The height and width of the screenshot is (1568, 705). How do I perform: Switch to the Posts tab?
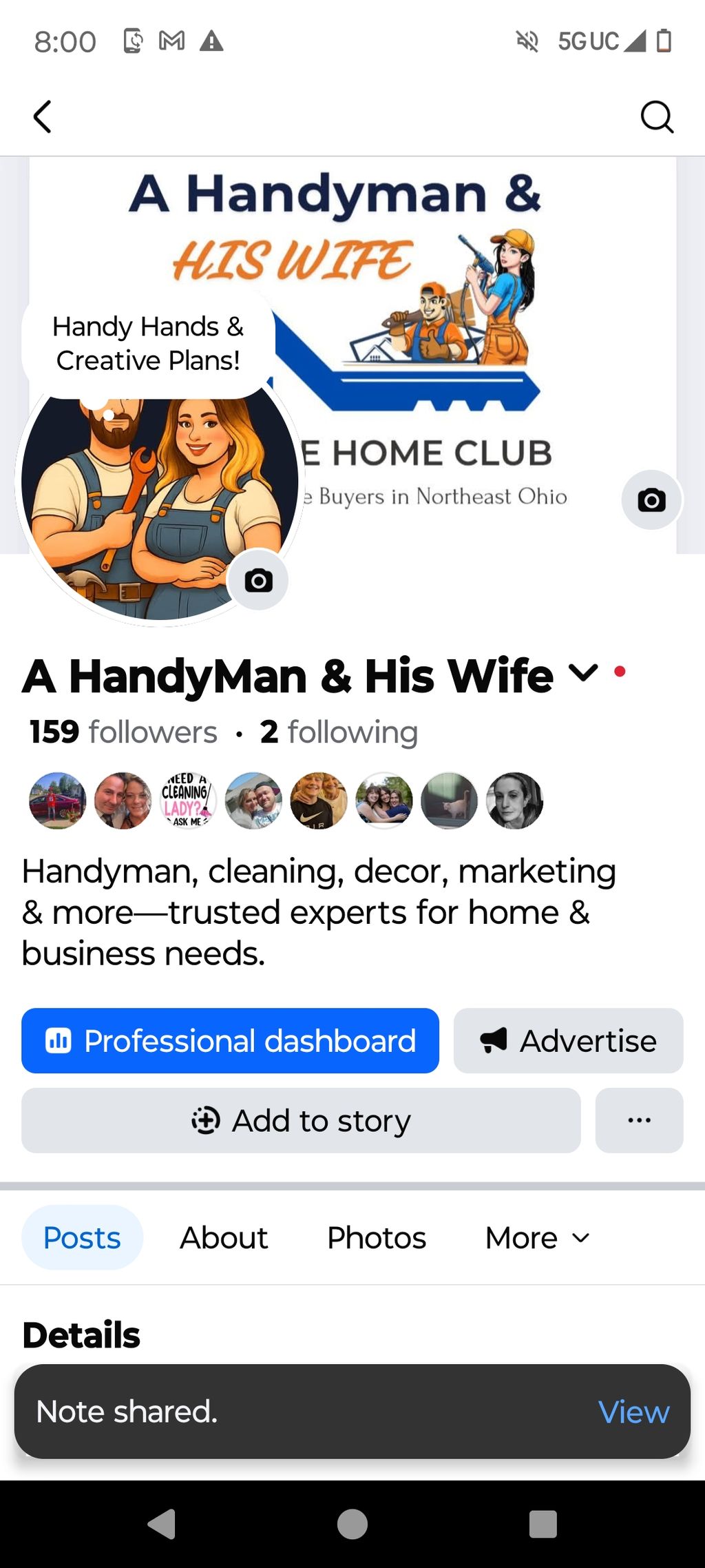82,1237
